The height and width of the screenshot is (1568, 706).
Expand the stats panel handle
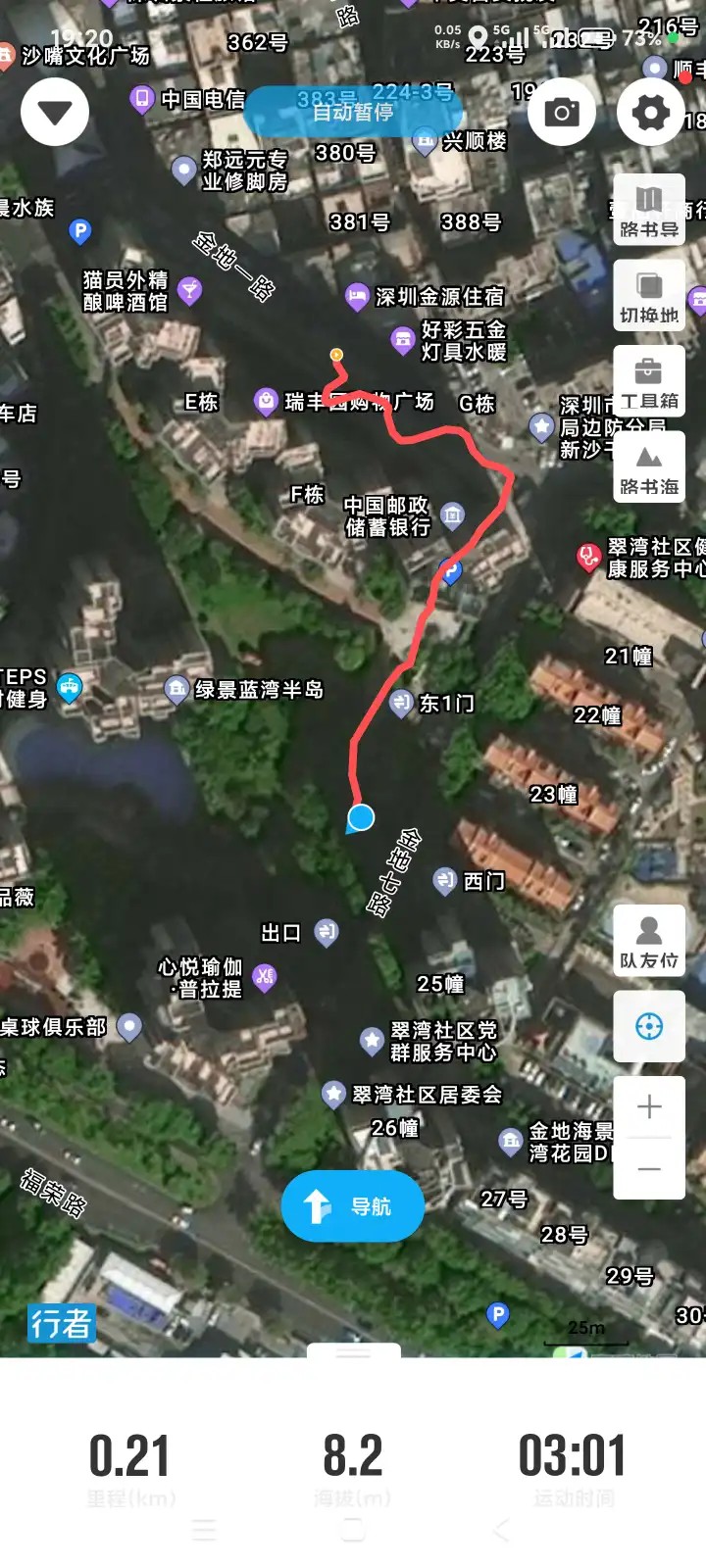click(353, 1352)
